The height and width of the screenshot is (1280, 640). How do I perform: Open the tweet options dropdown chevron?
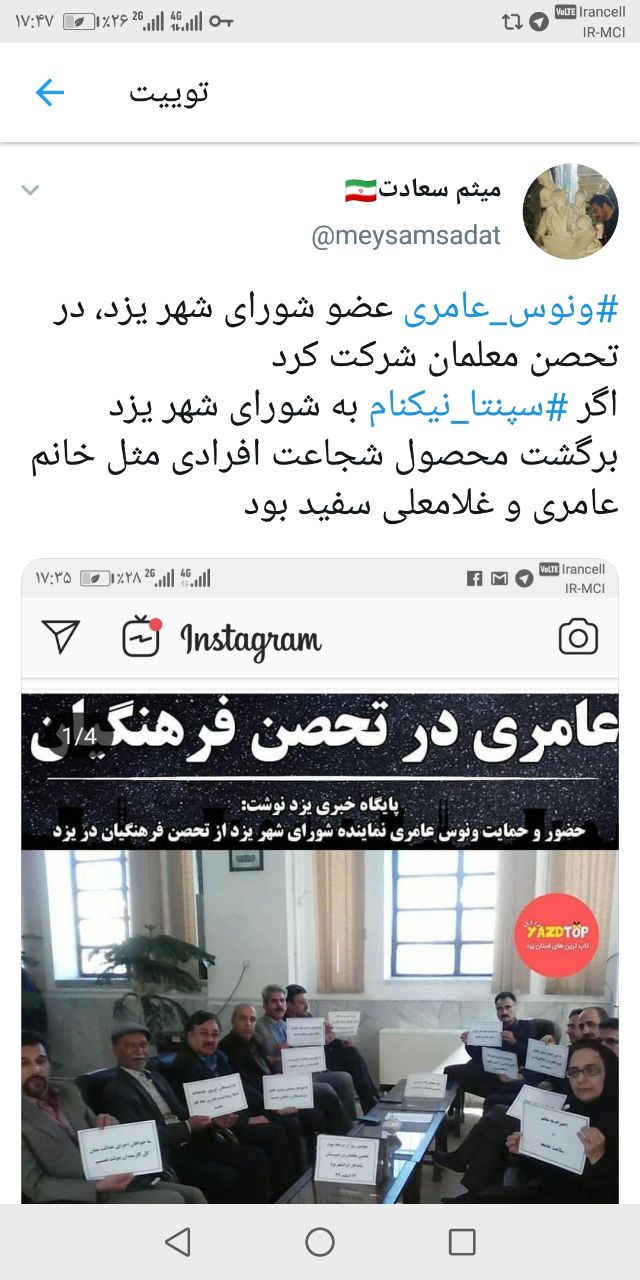31,190
